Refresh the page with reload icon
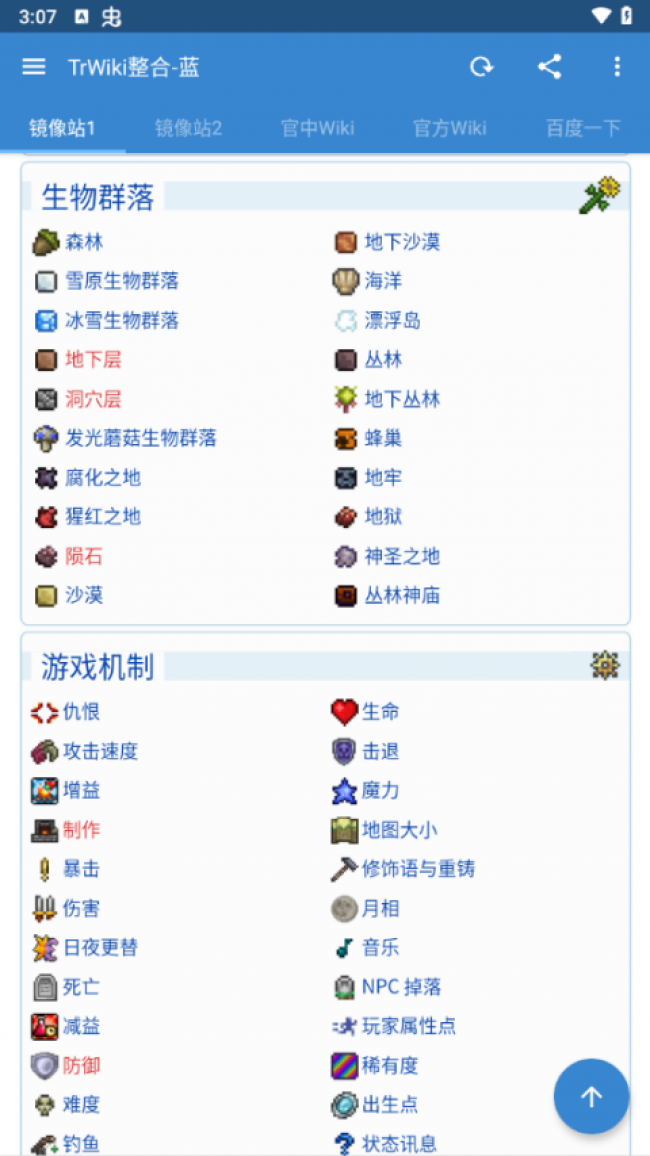 482,67
